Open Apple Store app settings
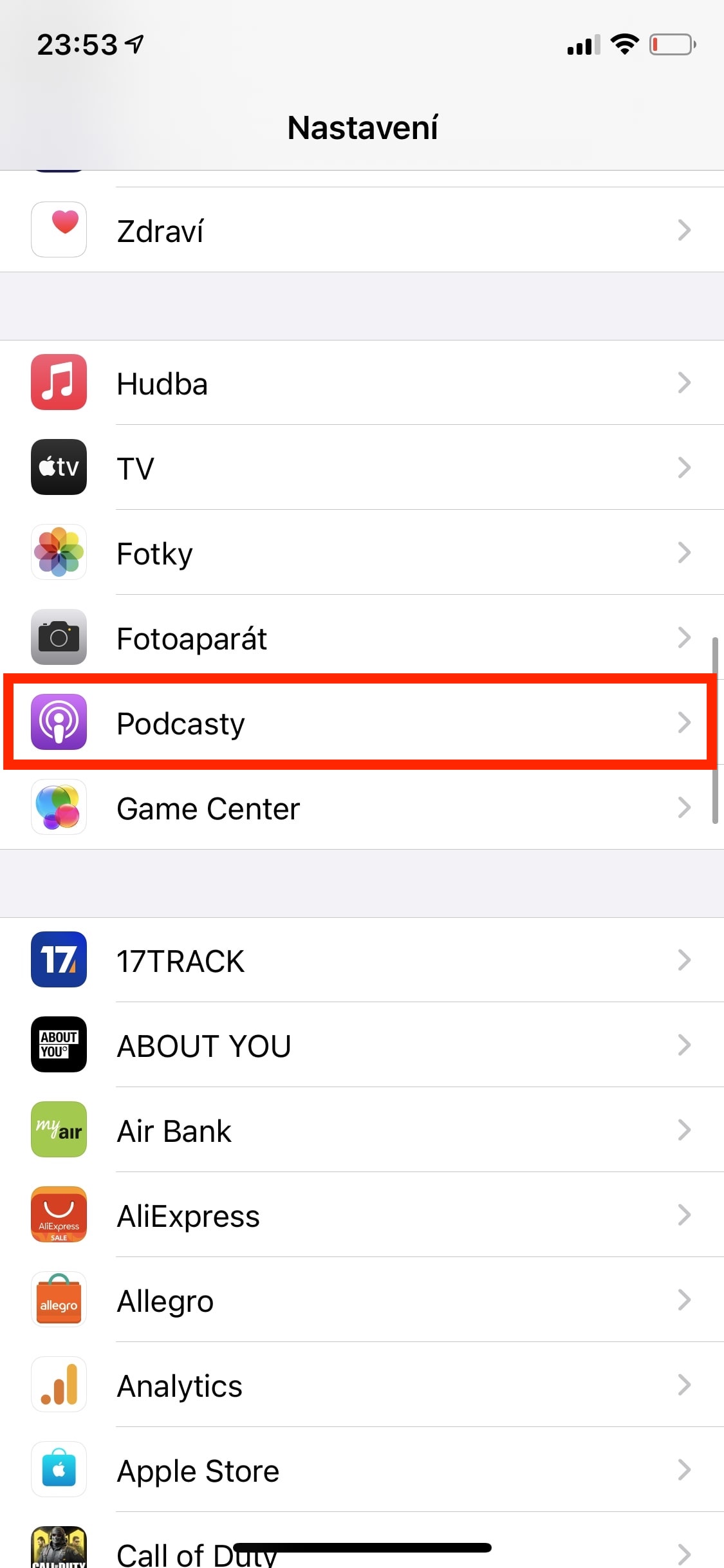724x1568 pixels. tap(360, 1470)
